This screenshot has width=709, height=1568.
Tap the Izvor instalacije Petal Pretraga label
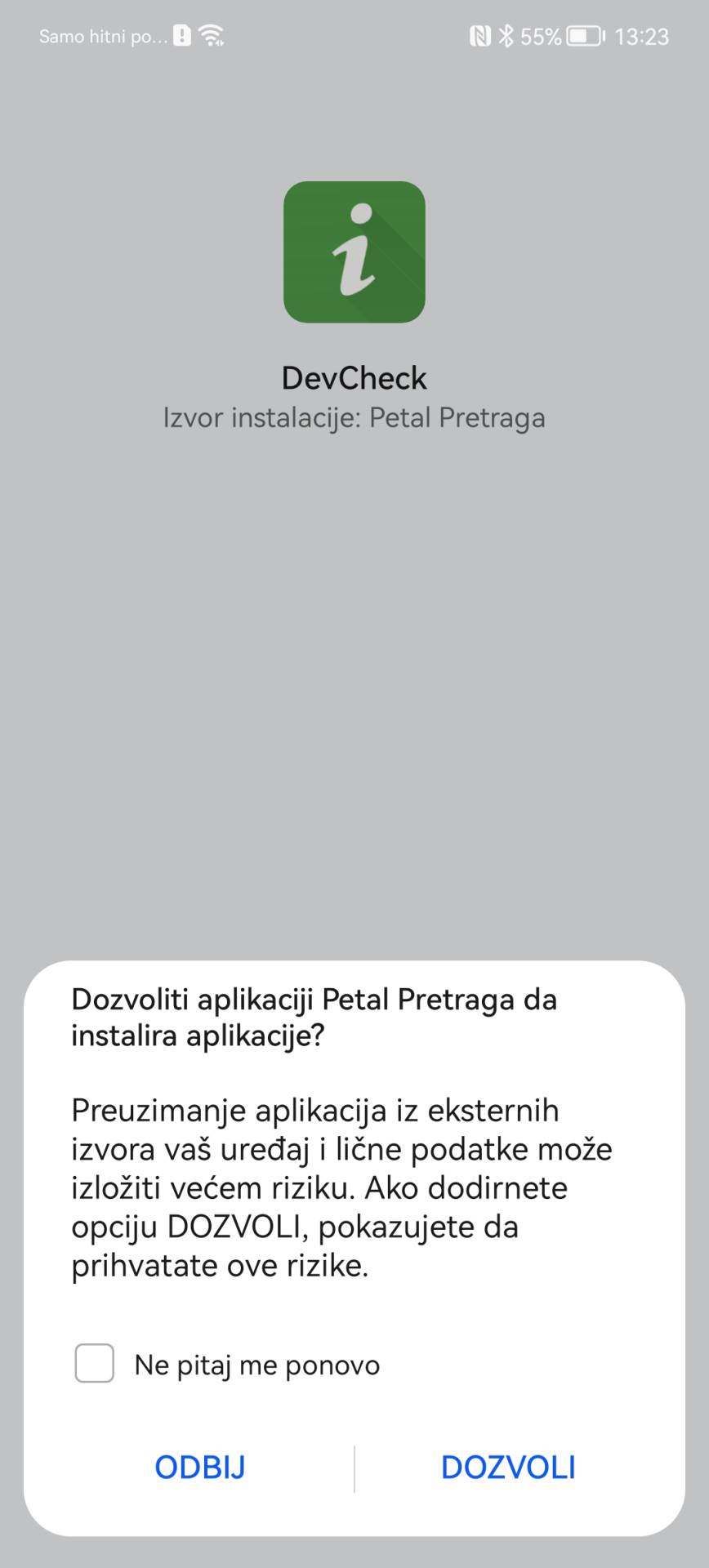354,417
